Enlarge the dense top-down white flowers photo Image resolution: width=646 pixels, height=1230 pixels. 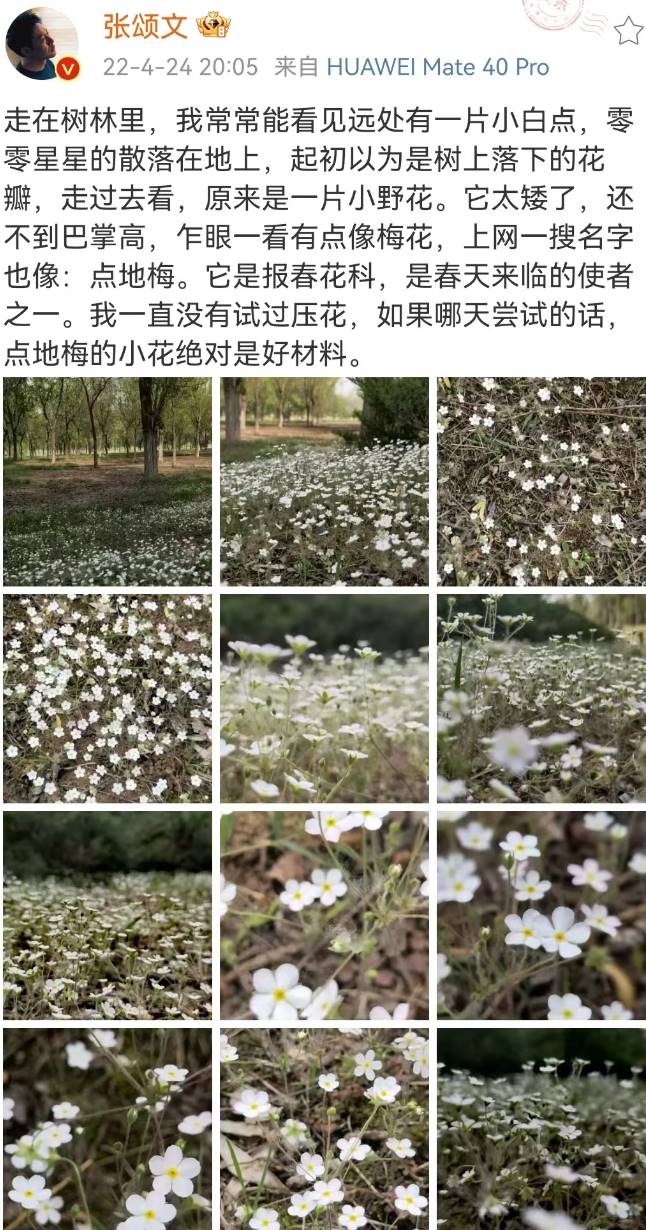click(107, 698)
